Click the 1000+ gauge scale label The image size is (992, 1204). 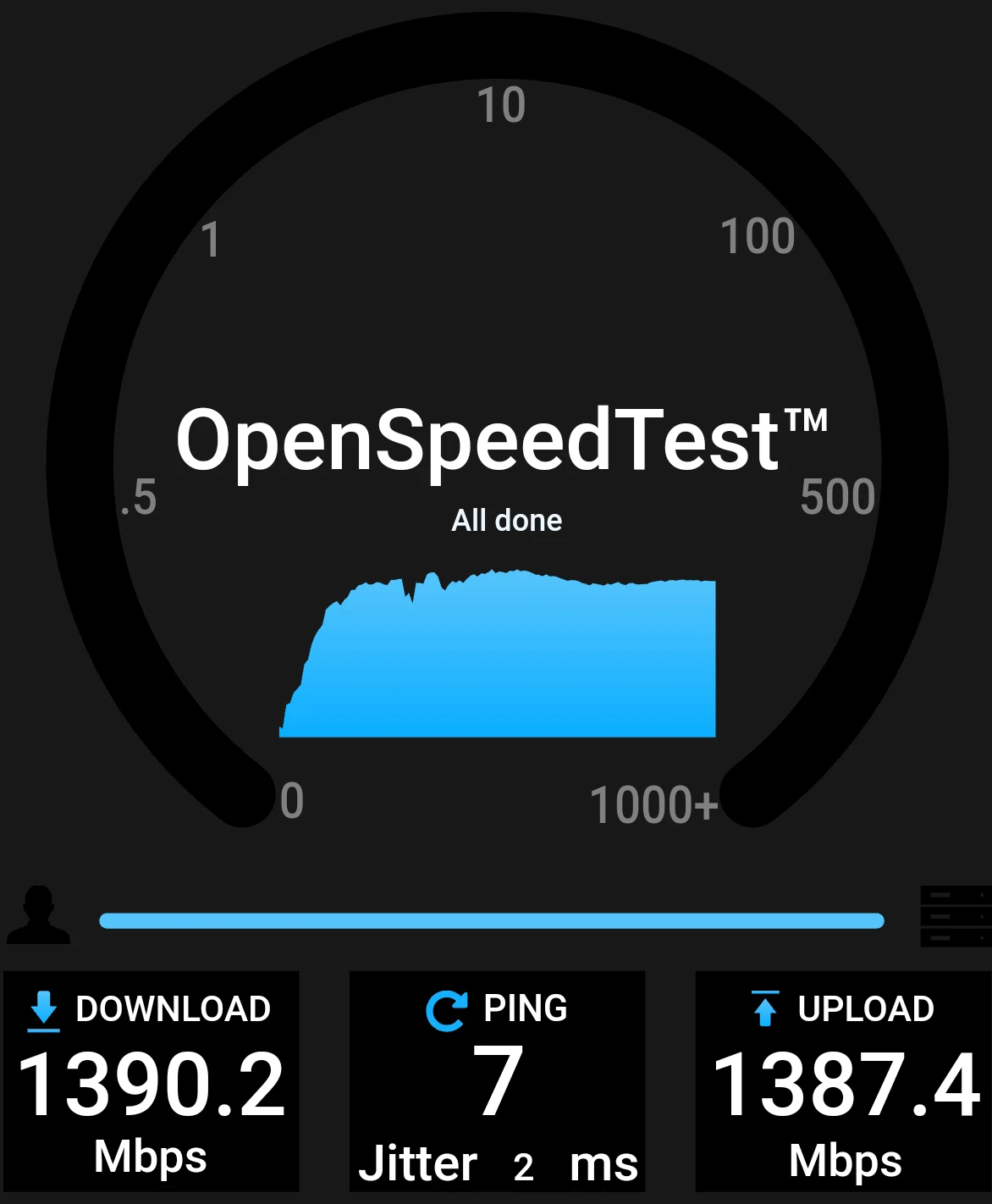[654, 803]
